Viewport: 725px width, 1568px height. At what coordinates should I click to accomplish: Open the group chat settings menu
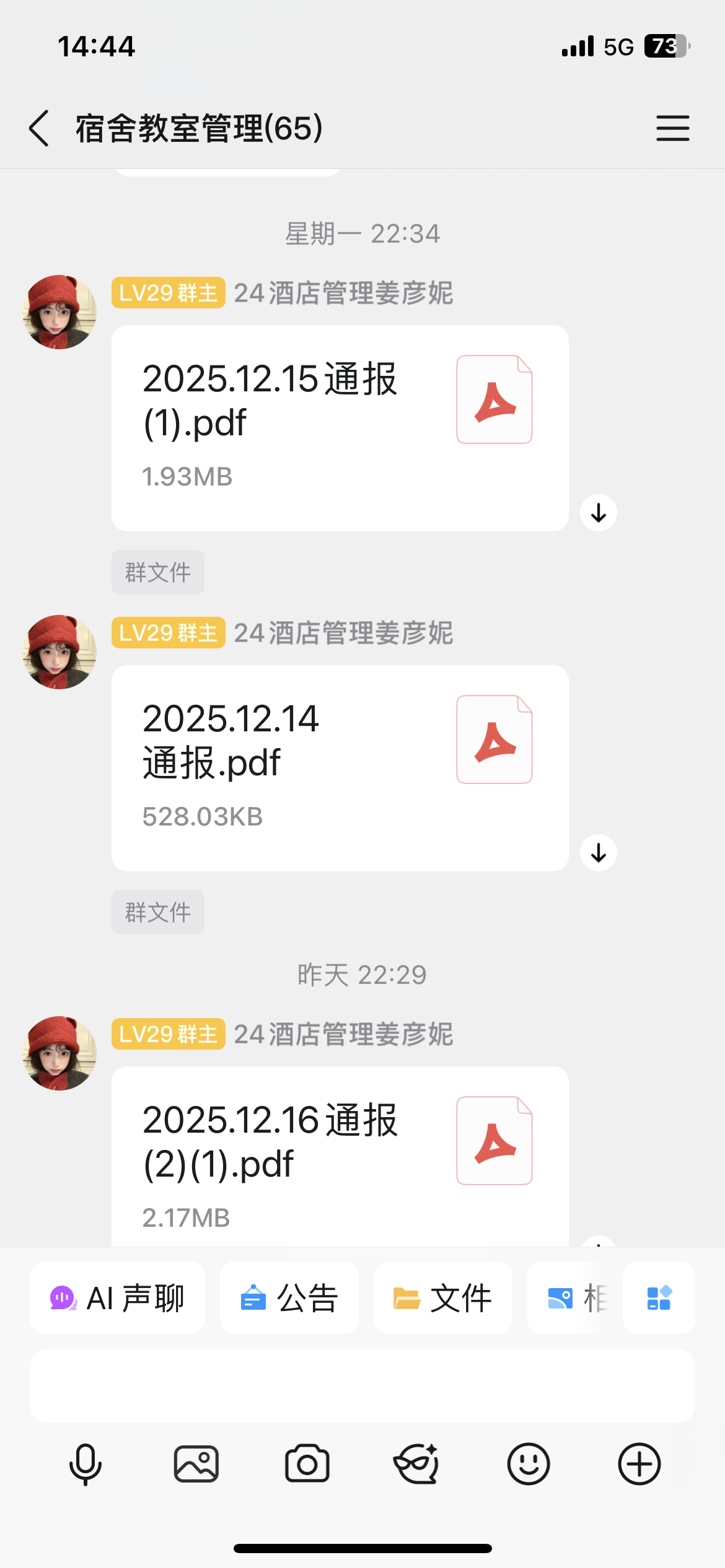(672, 129)
